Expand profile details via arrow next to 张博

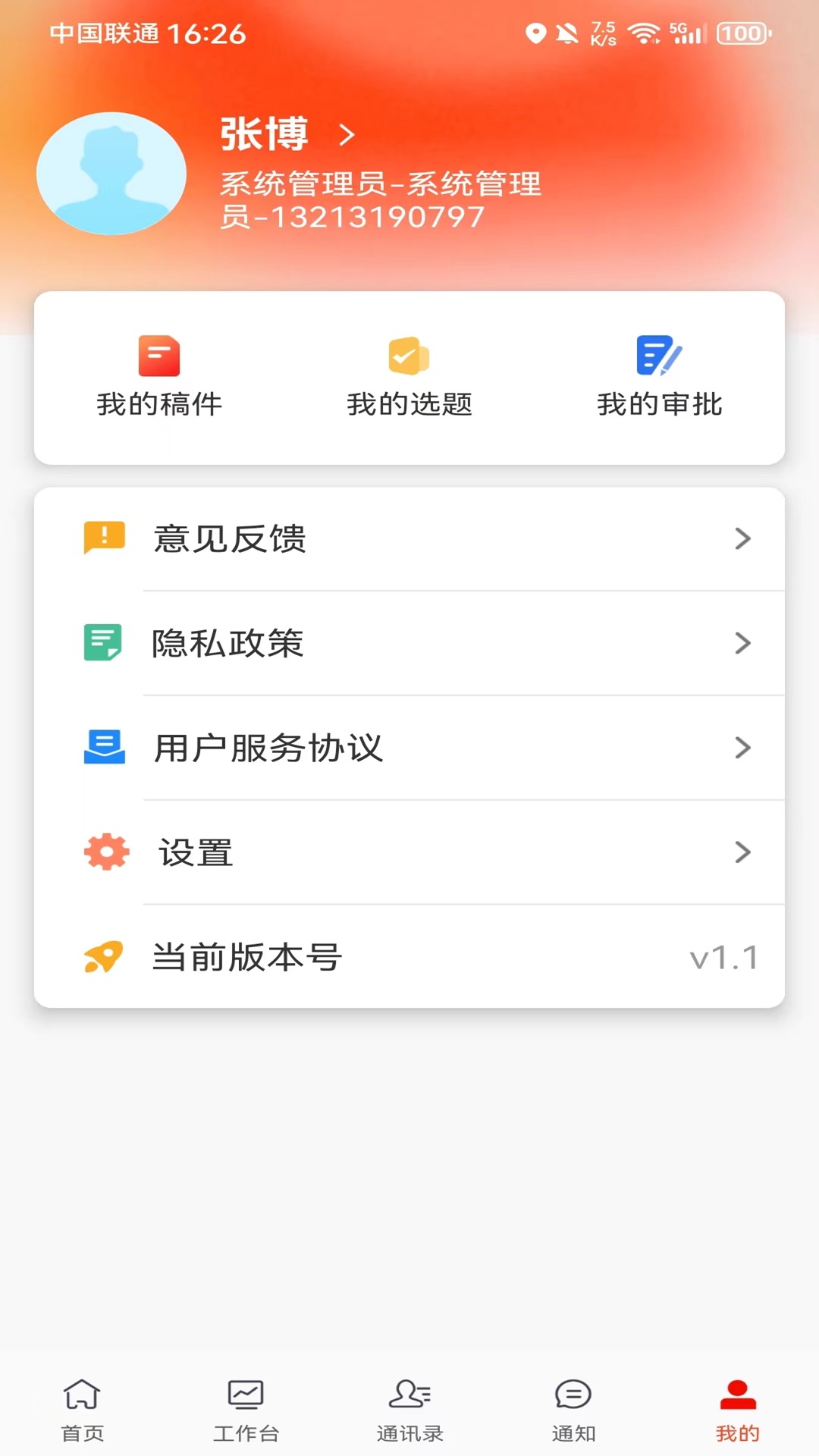348,133
